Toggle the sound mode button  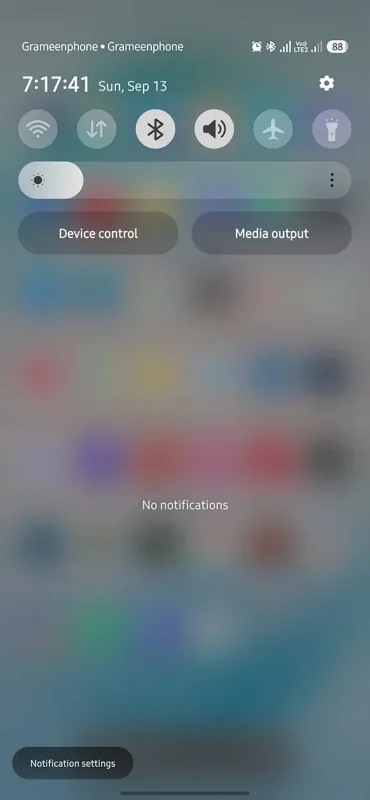pos(214,129)
